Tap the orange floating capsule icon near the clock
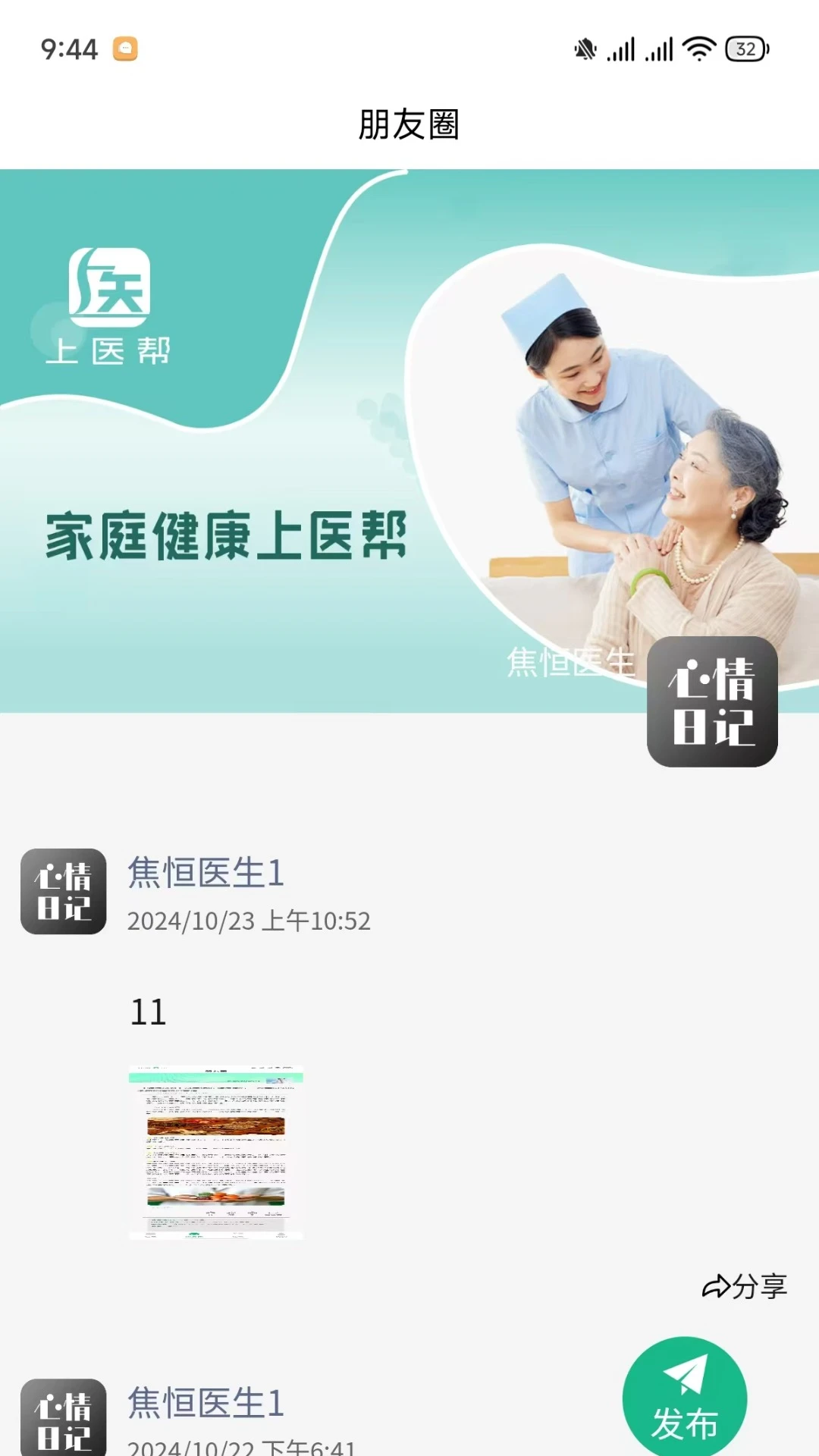The height and width of the screenshot is (1456, 819). coord(125,47)
